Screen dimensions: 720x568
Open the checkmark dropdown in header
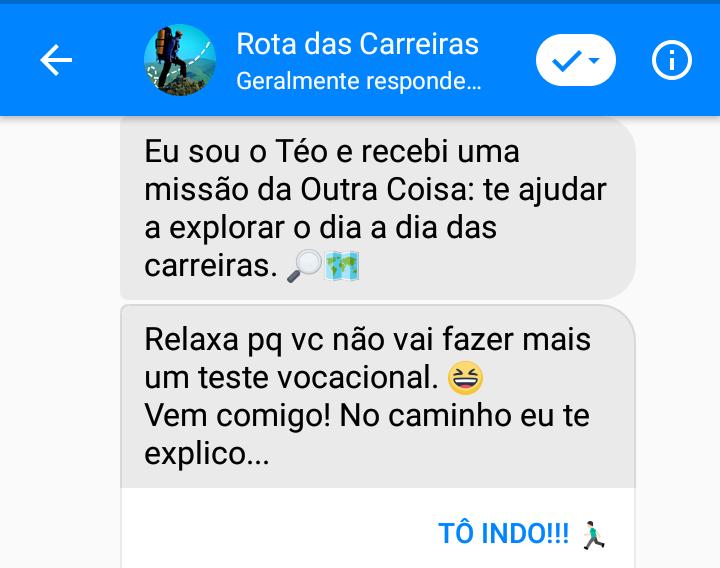(575, 61)
